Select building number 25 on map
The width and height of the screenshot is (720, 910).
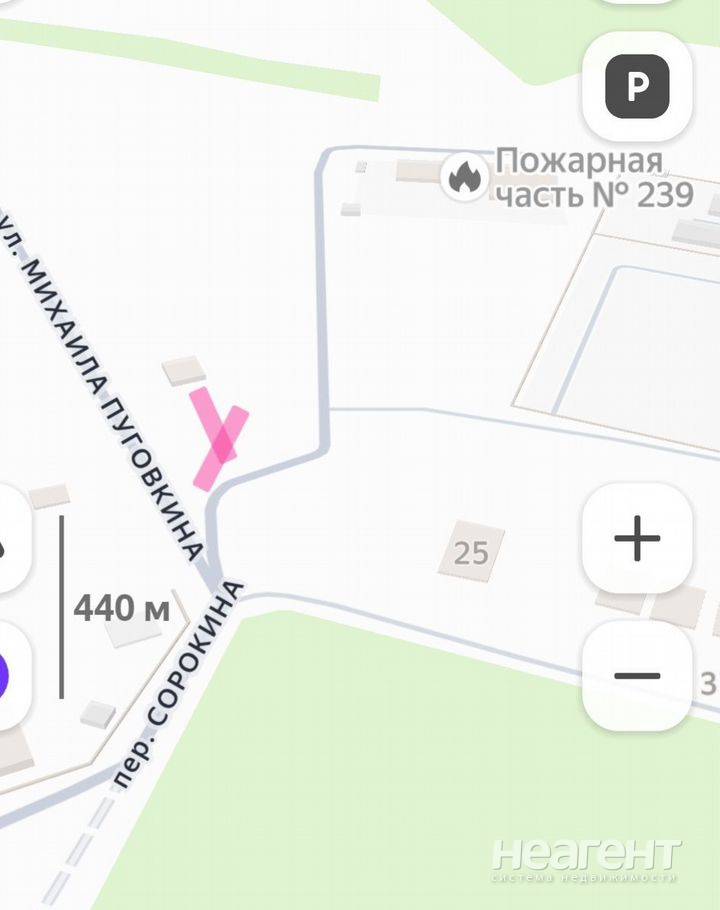pos(471,552)
